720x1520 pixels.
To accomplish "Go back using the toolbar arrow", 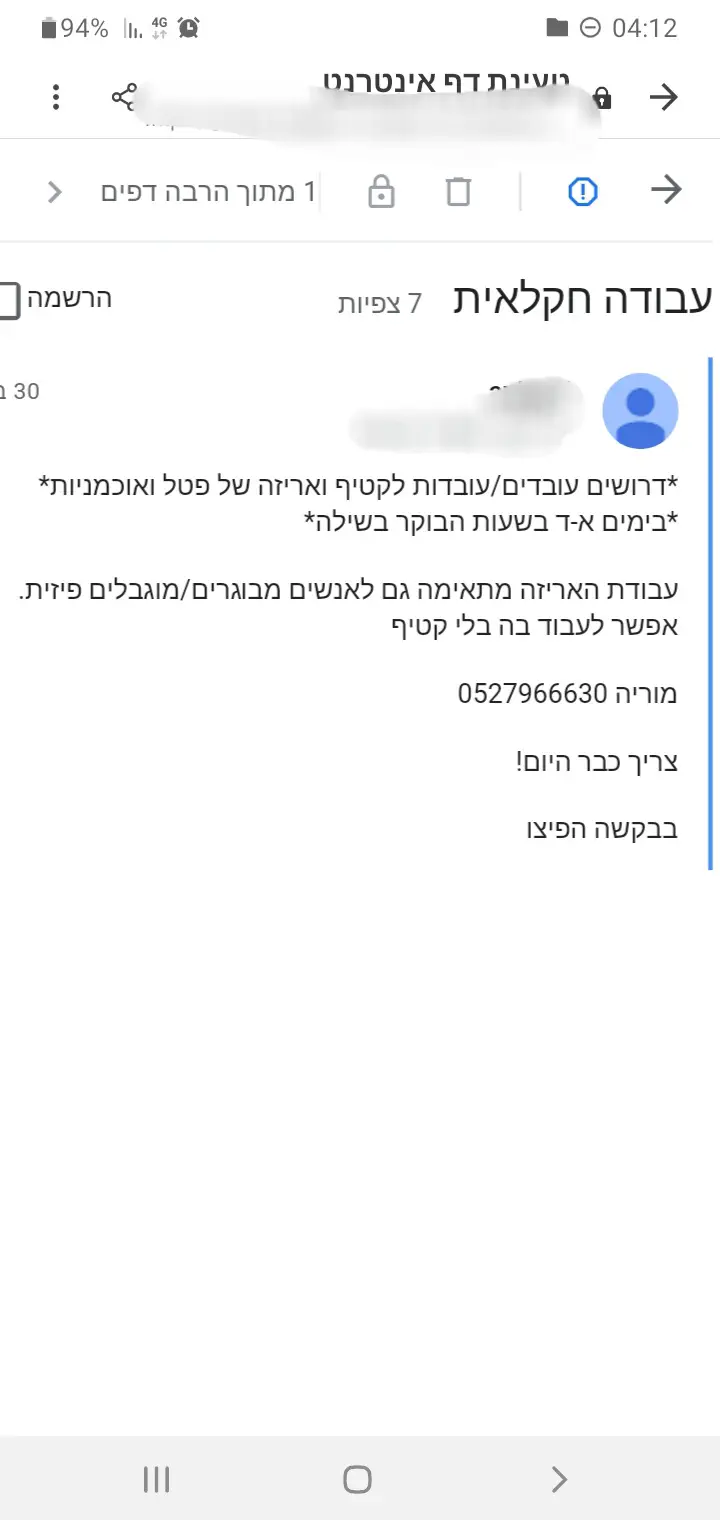I will pos(666,190).
